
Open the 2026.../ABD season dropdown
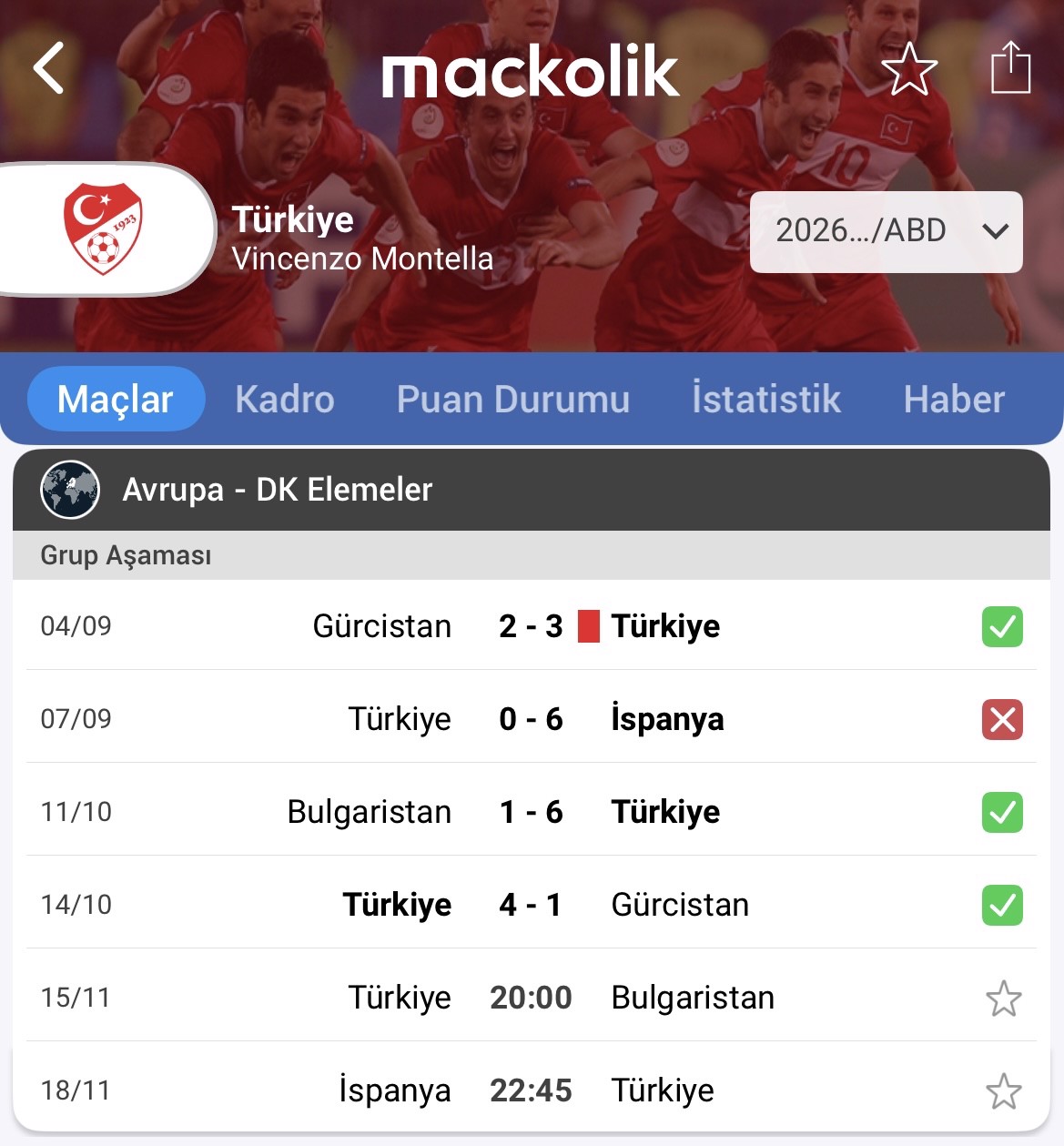[x=886, y=231]
